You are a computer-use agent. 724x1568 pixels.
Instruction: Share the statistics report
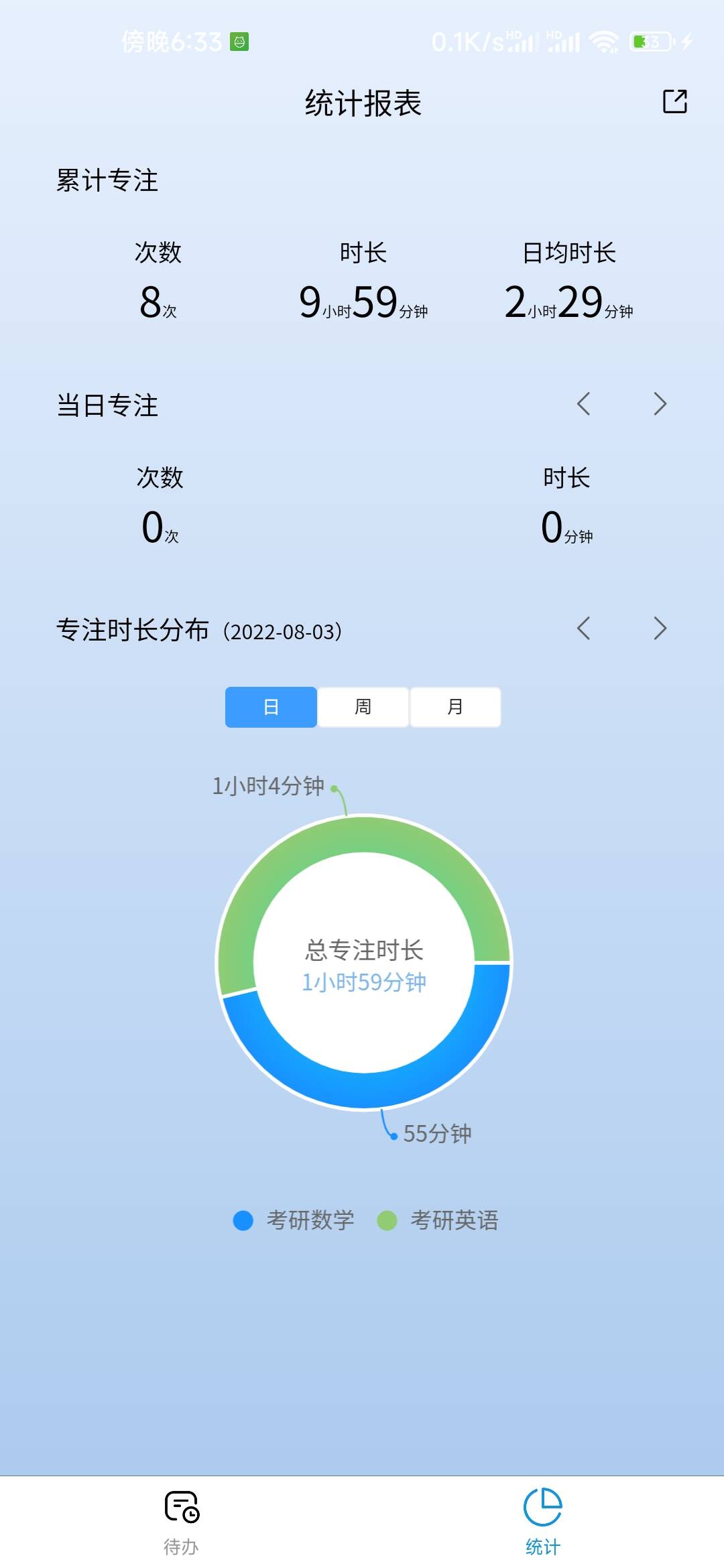[x=674, y=102]
